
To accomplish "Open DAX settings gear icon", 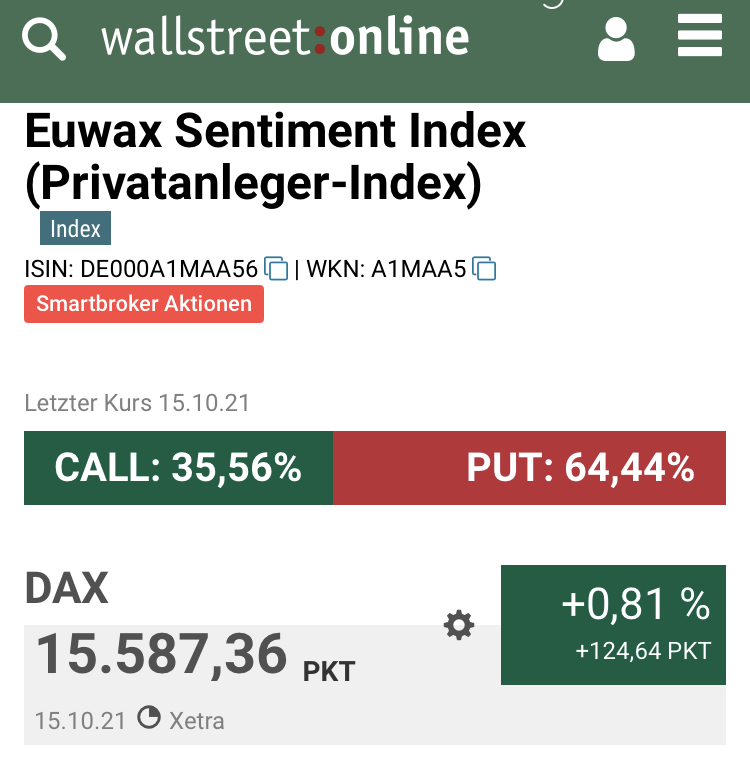I will (x=459, y=626).
